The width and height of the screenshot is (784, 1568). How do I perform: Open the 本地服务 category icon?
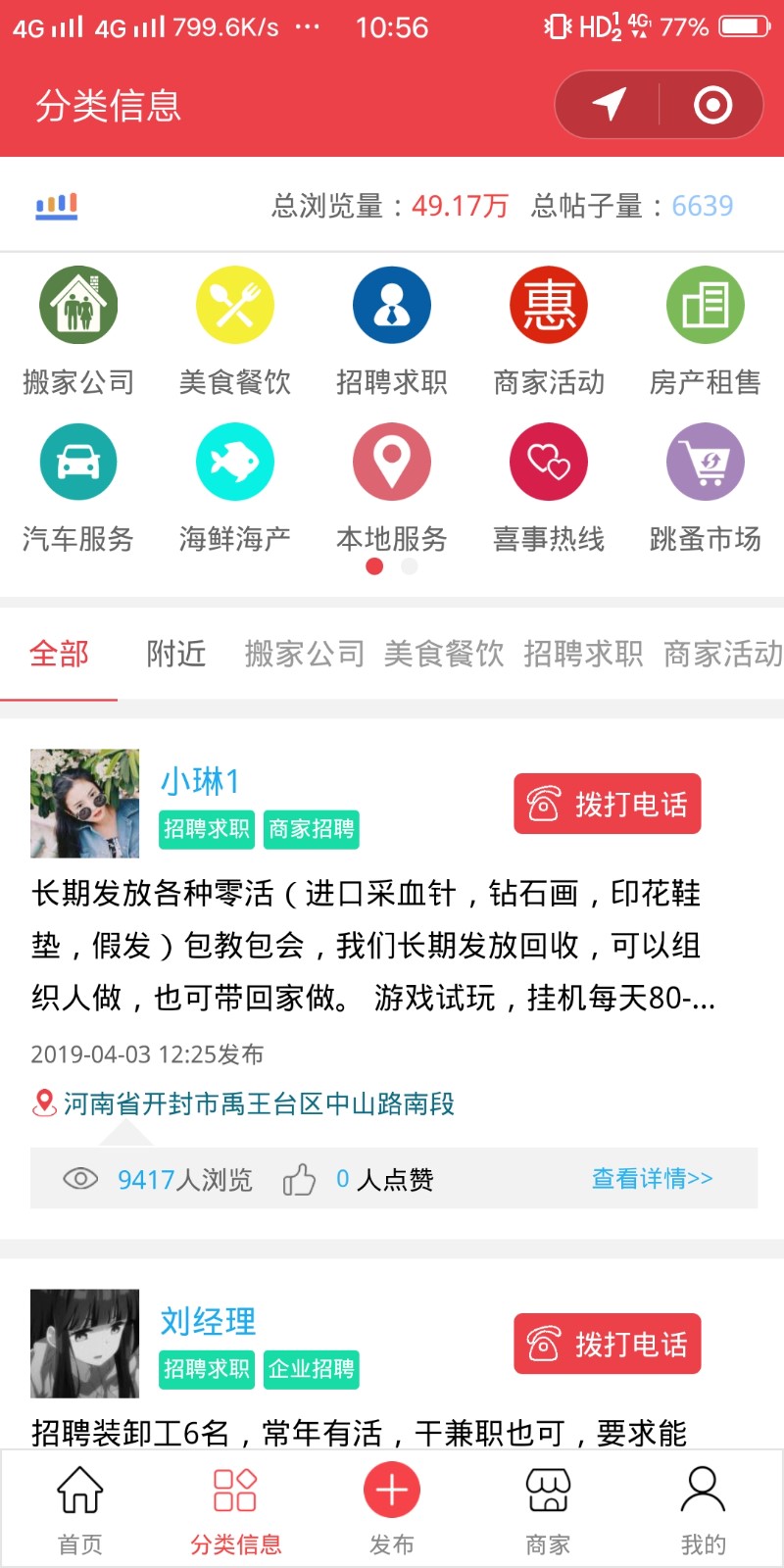tap(392, 463)
